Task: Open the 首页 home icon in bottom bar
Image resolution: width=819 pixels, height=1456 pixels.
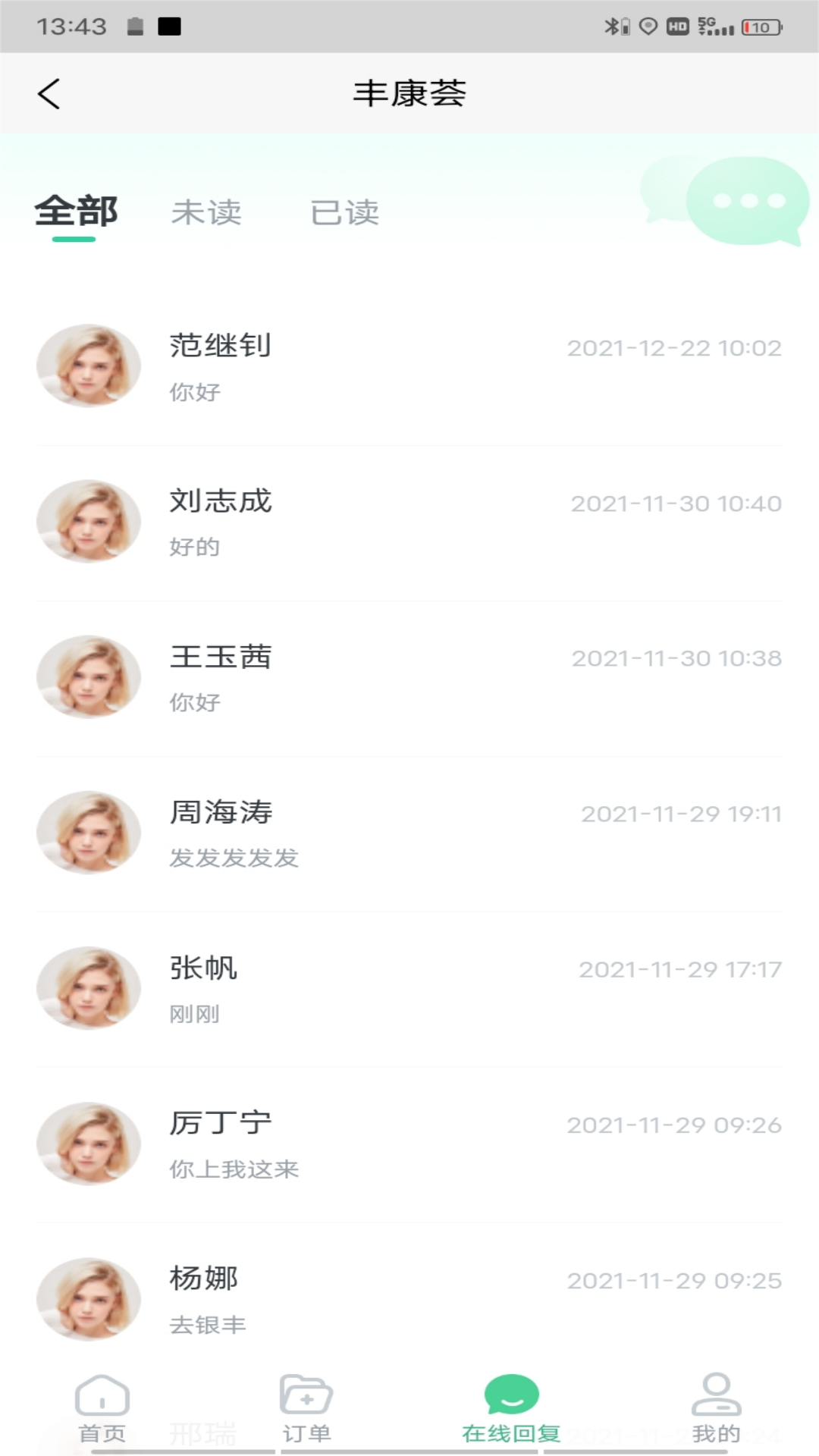Action: 102,1399
